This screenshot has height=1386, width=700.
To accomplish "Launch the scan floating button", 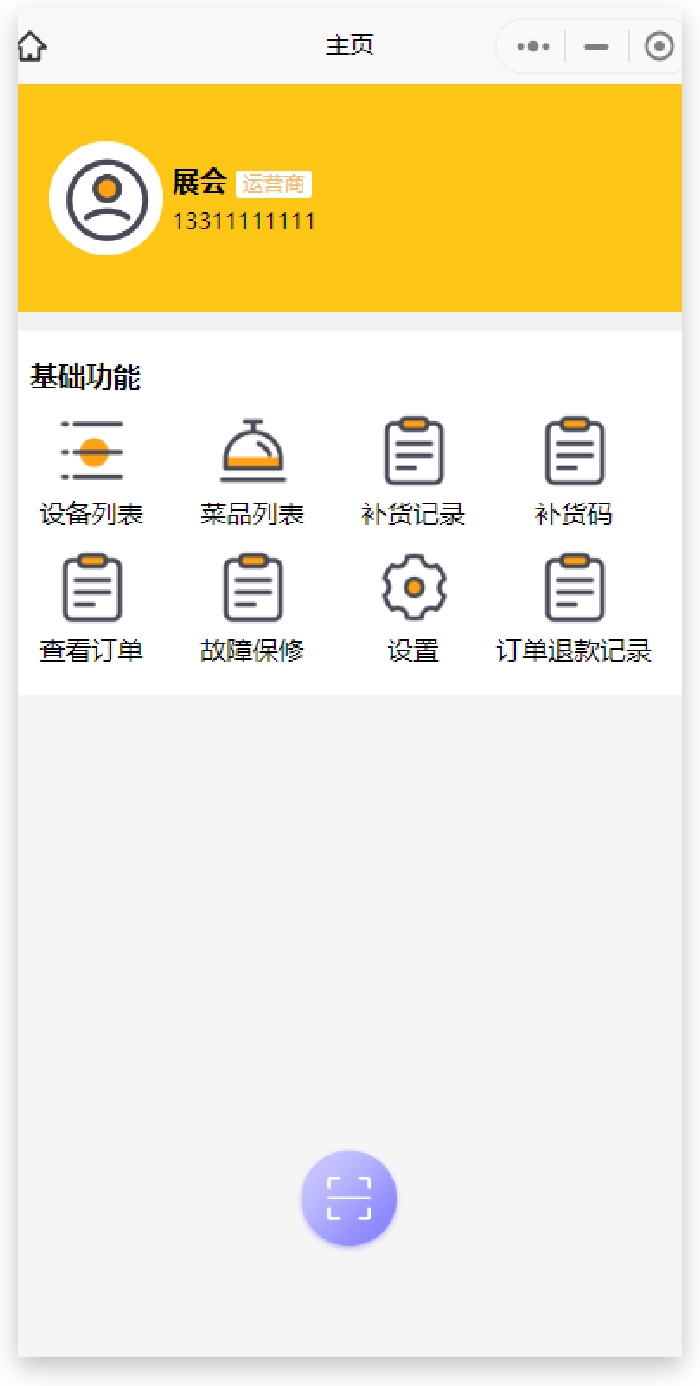I will coord(349,1198).
